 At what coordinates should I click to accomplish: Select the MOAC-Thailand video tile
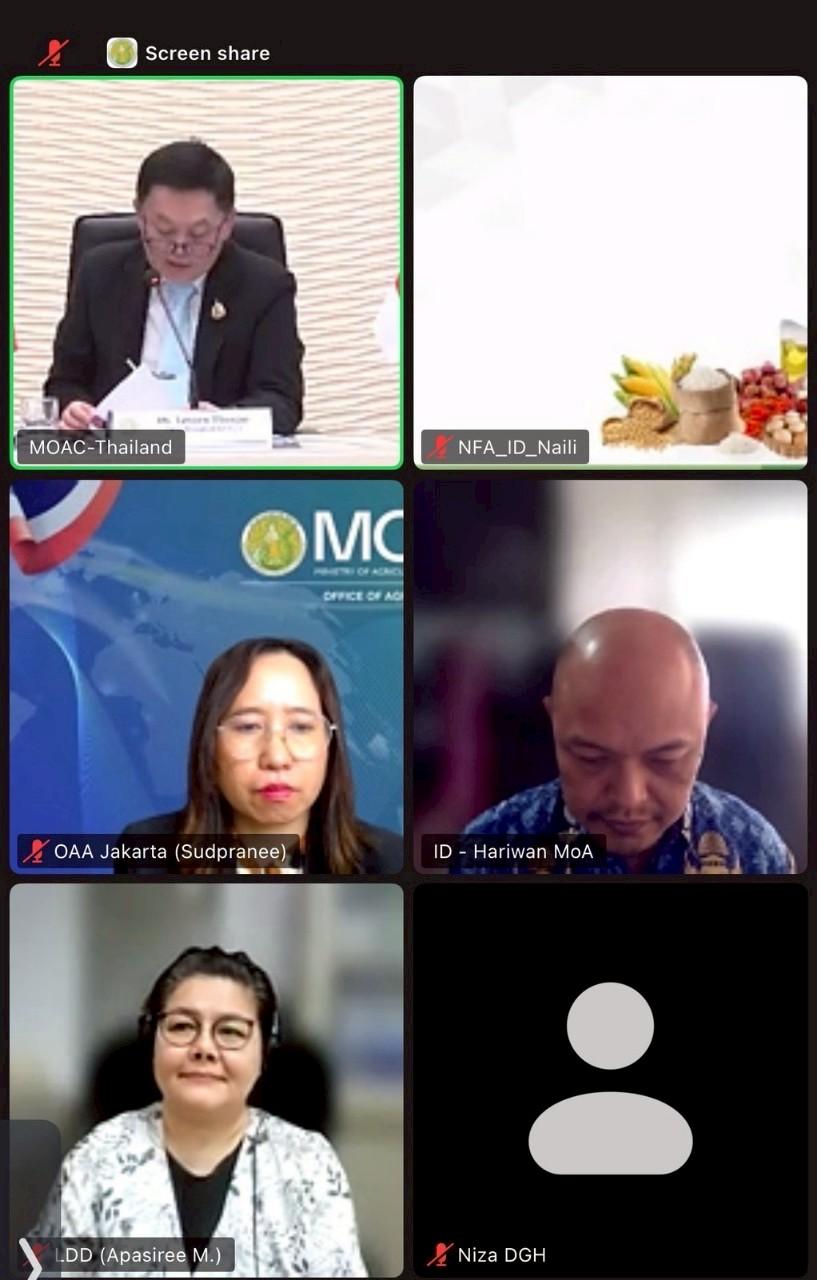207,272
